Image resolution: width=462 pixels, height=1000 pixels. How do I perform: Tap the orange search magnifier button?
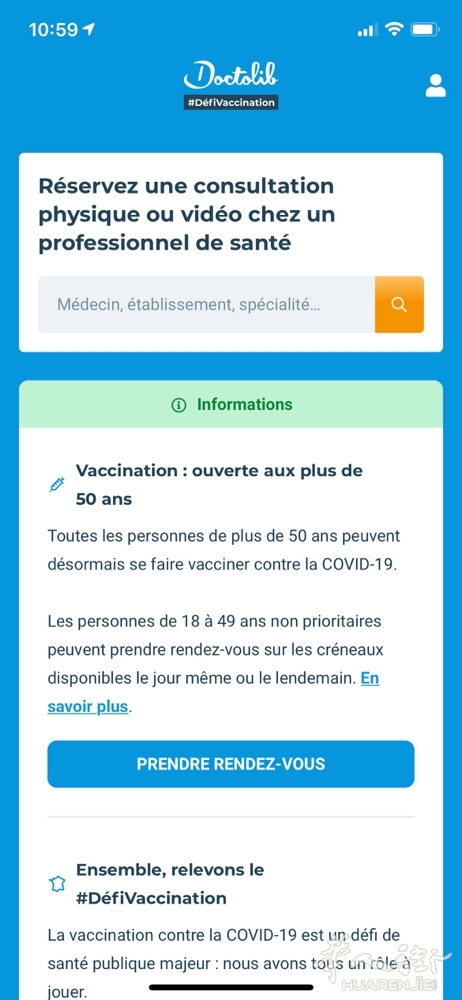[399, 304]
